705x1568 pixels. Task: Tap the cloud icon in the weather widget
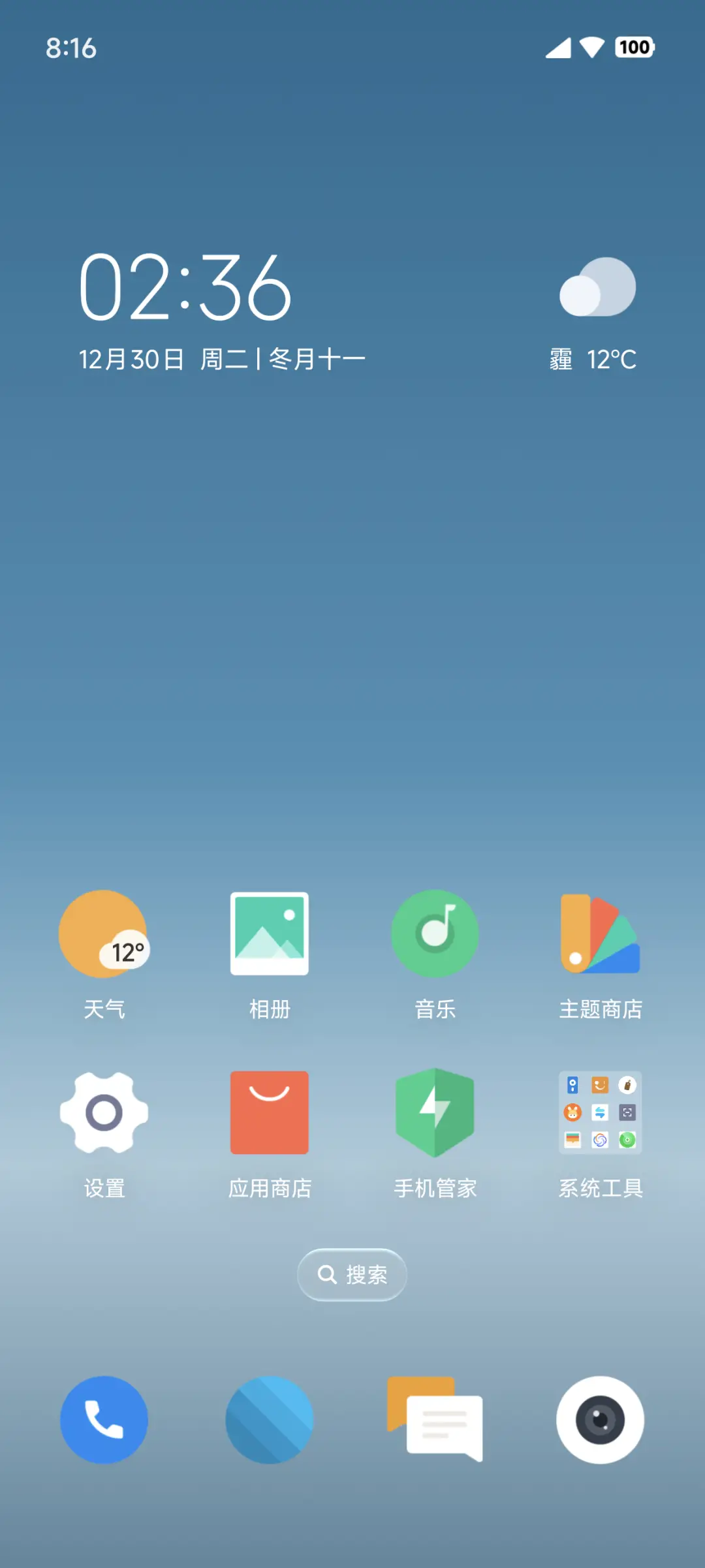(x=597, y=285)
